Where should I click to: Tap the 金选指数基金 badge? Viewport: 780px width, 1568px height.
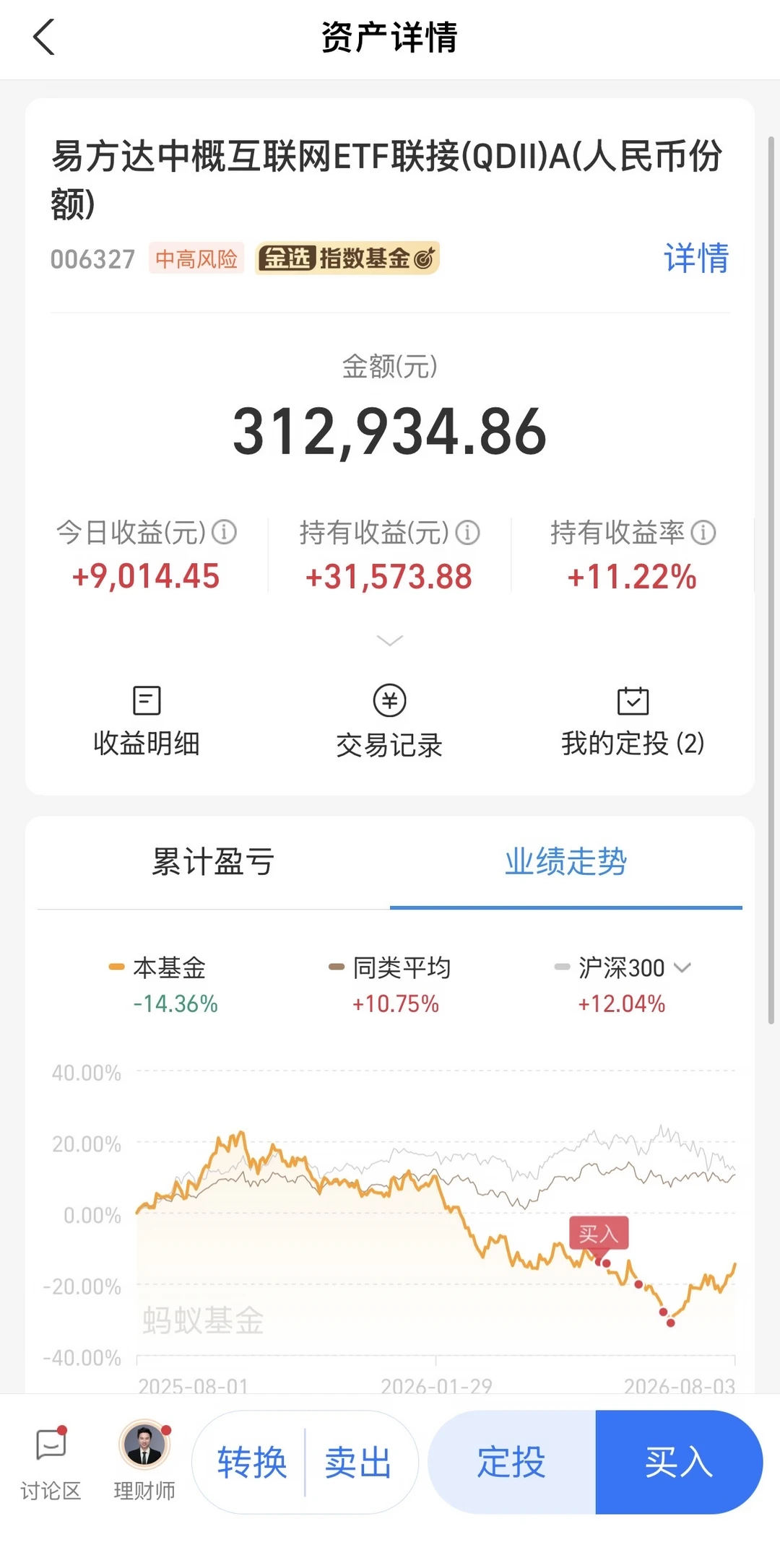(347, 258)
